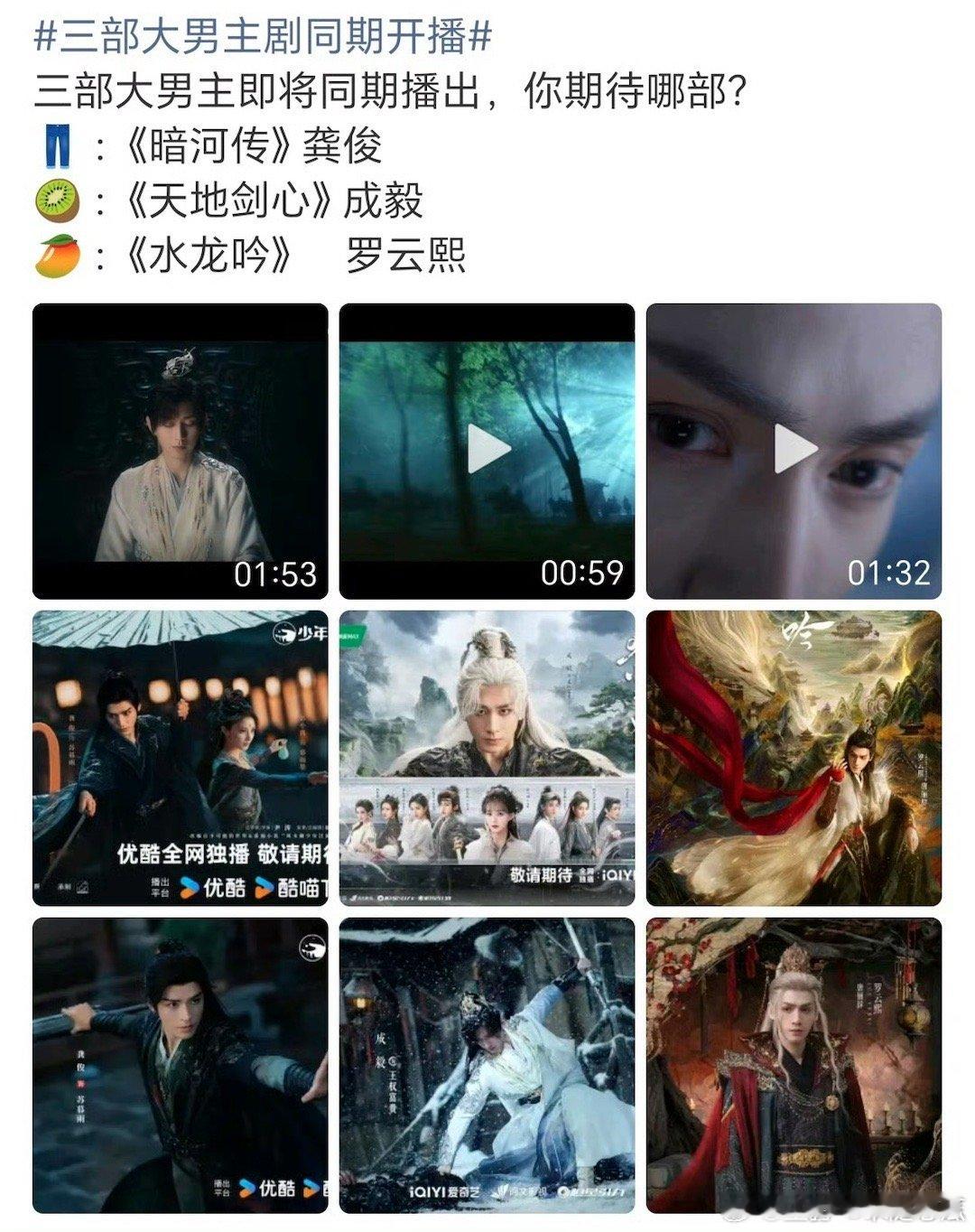975x1232 pixels.
Task: View the snowy white-robed 成毅 poster
Action: 487,1065
